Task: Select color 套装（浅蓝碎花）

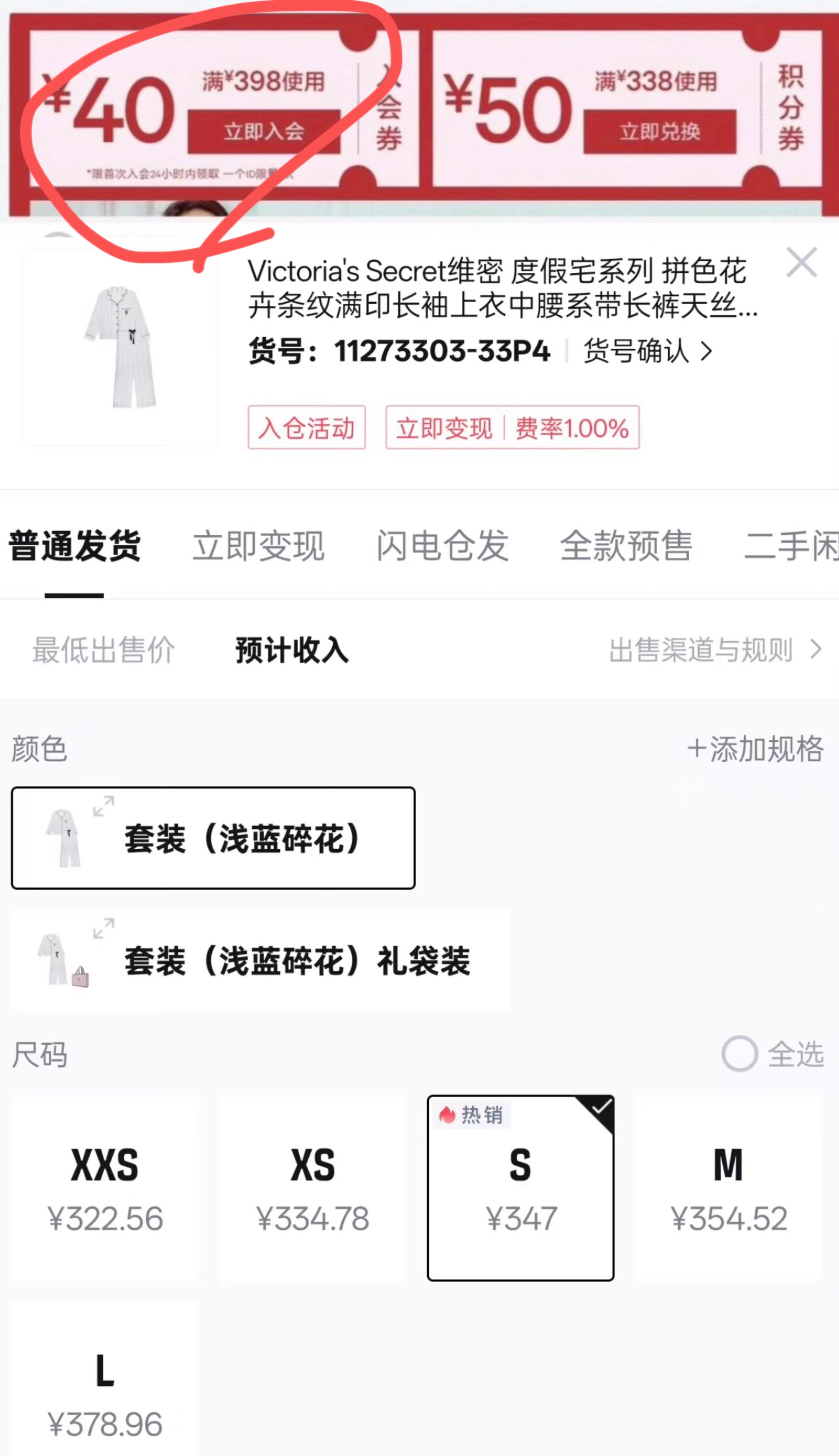Action: [213, 838]
